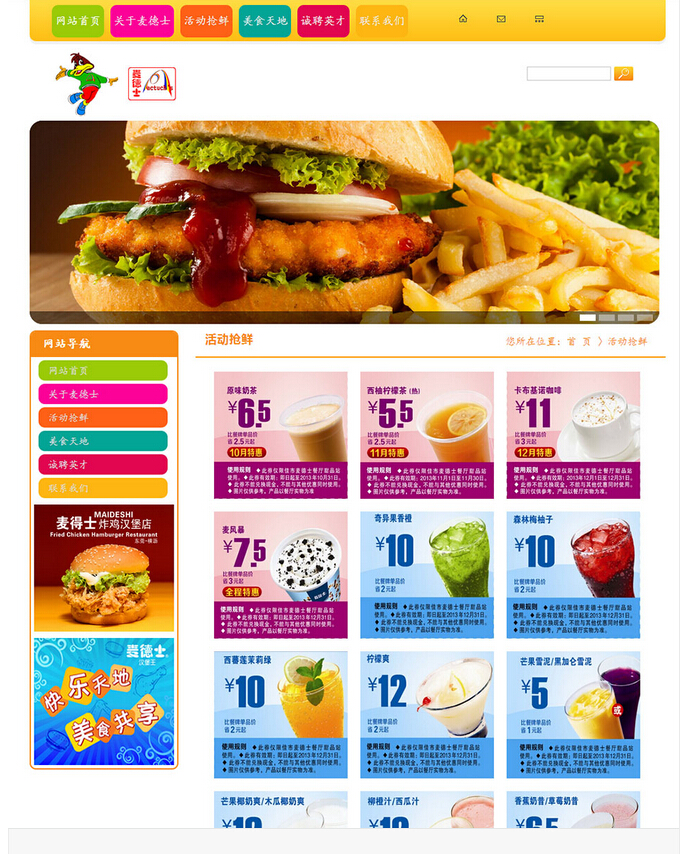
Task: Tap the home icon in the header
Action: [x=463, y=19]
